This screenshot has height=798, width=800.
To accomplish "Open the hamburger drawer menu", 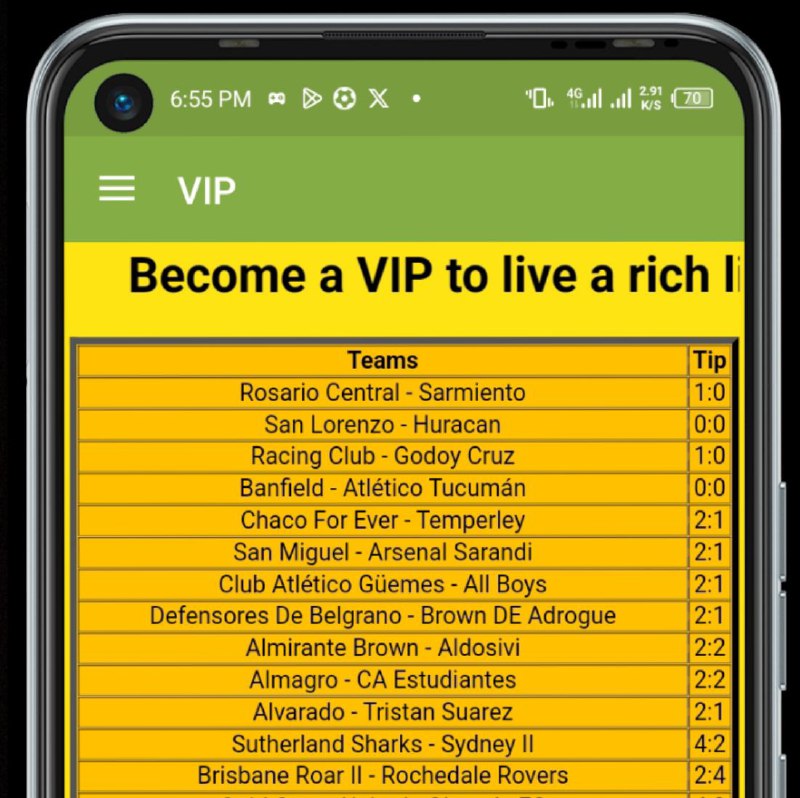I will coord(117,189).
